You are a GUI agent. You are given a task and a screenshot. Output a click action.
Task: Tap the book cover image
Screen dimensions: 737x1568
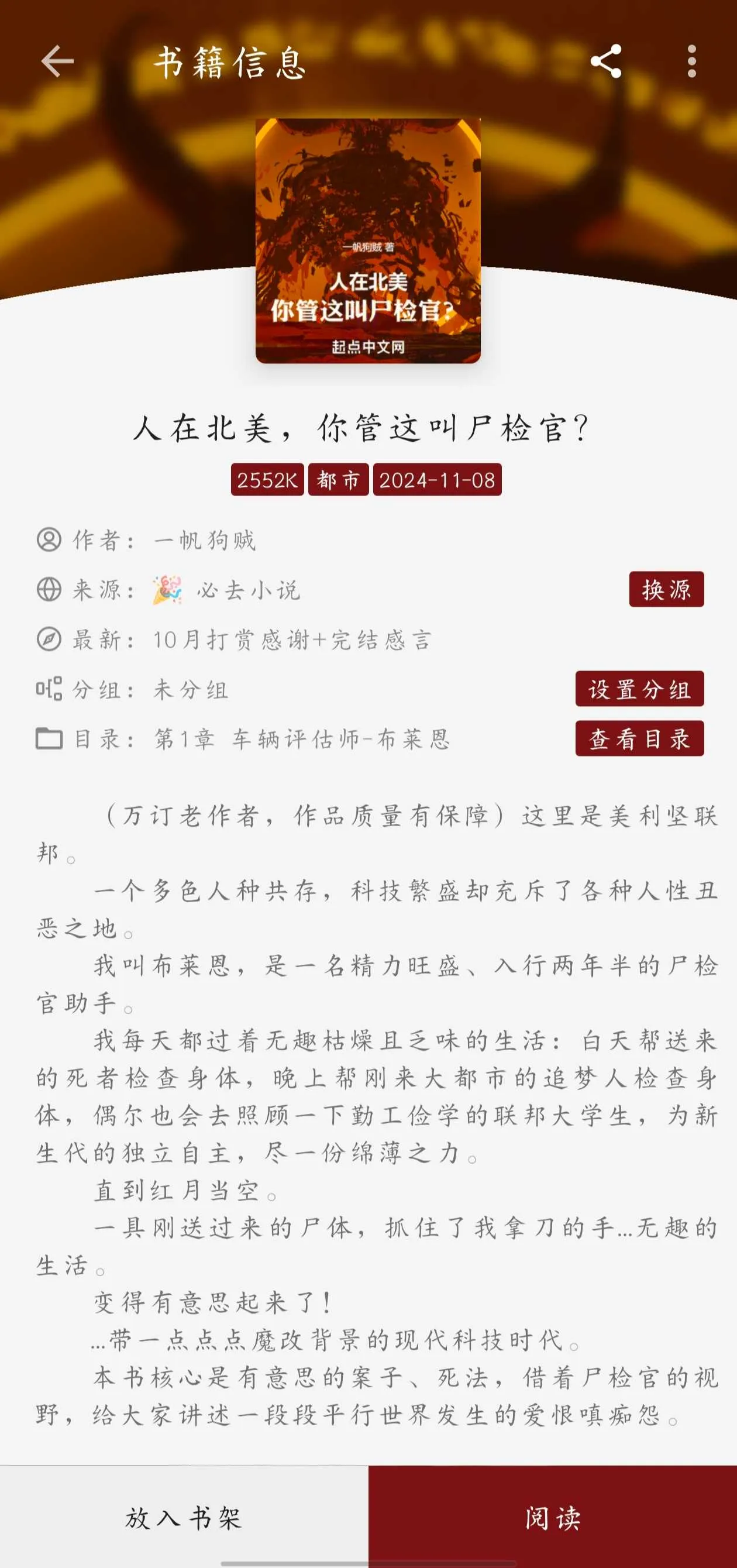[367, 241]
